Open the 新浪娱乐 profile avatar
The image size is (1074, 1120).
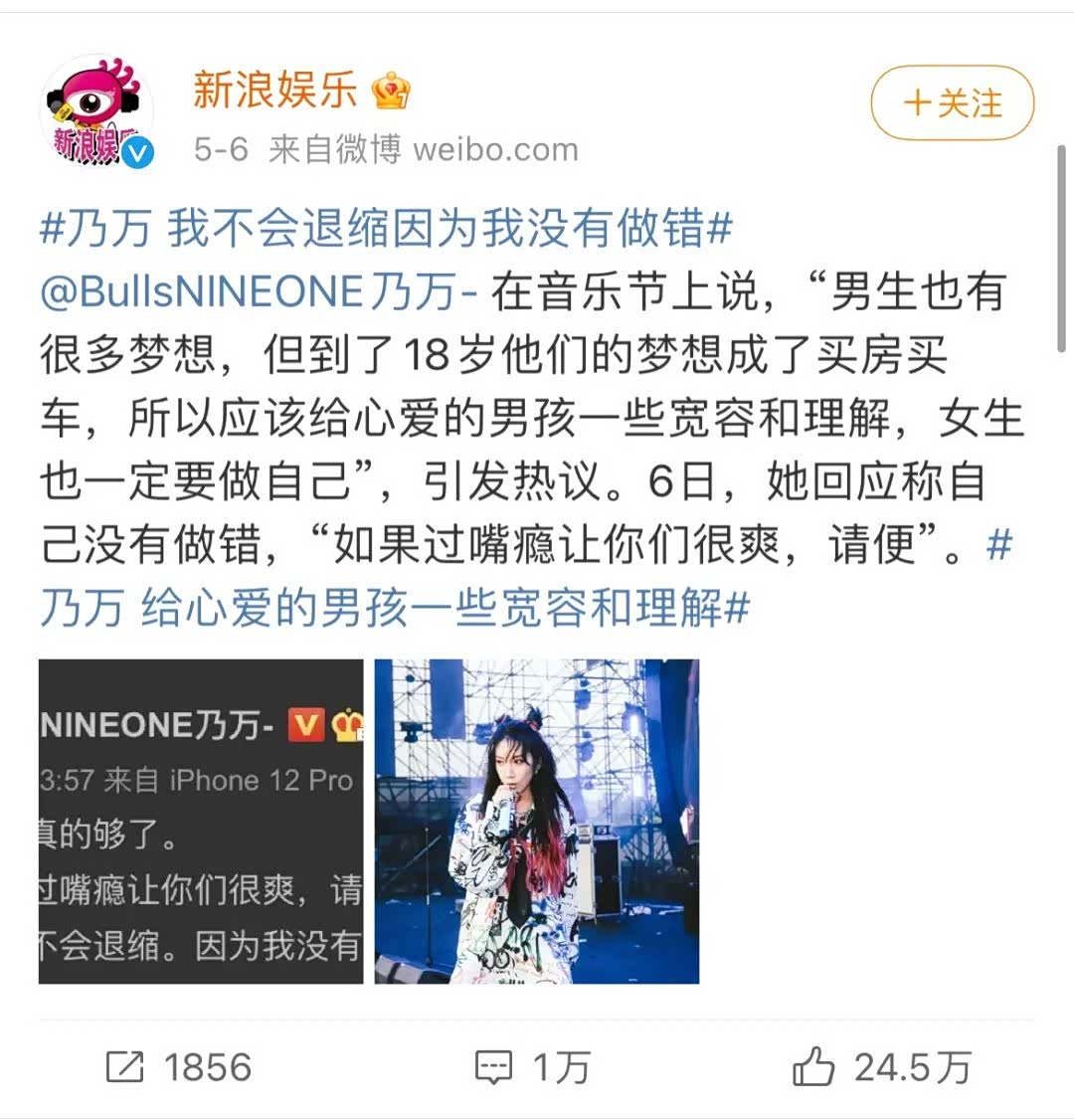(95, 111)
